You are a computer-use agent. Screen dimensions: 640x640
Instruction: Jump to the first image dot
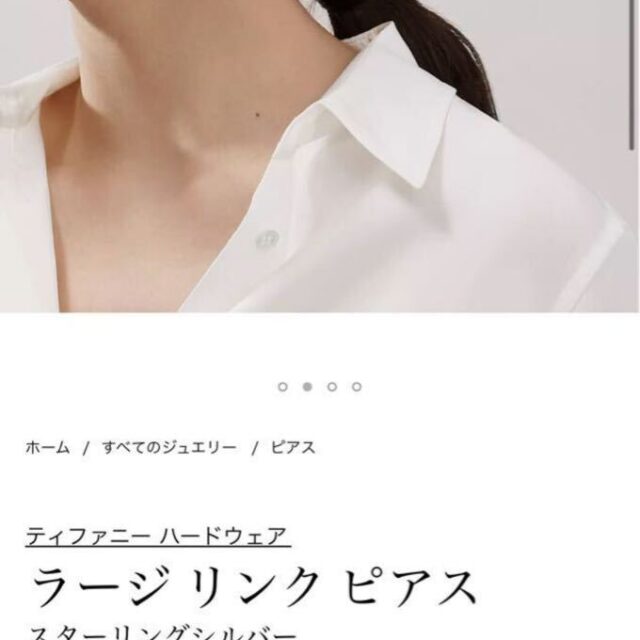(x=283, y=386)
